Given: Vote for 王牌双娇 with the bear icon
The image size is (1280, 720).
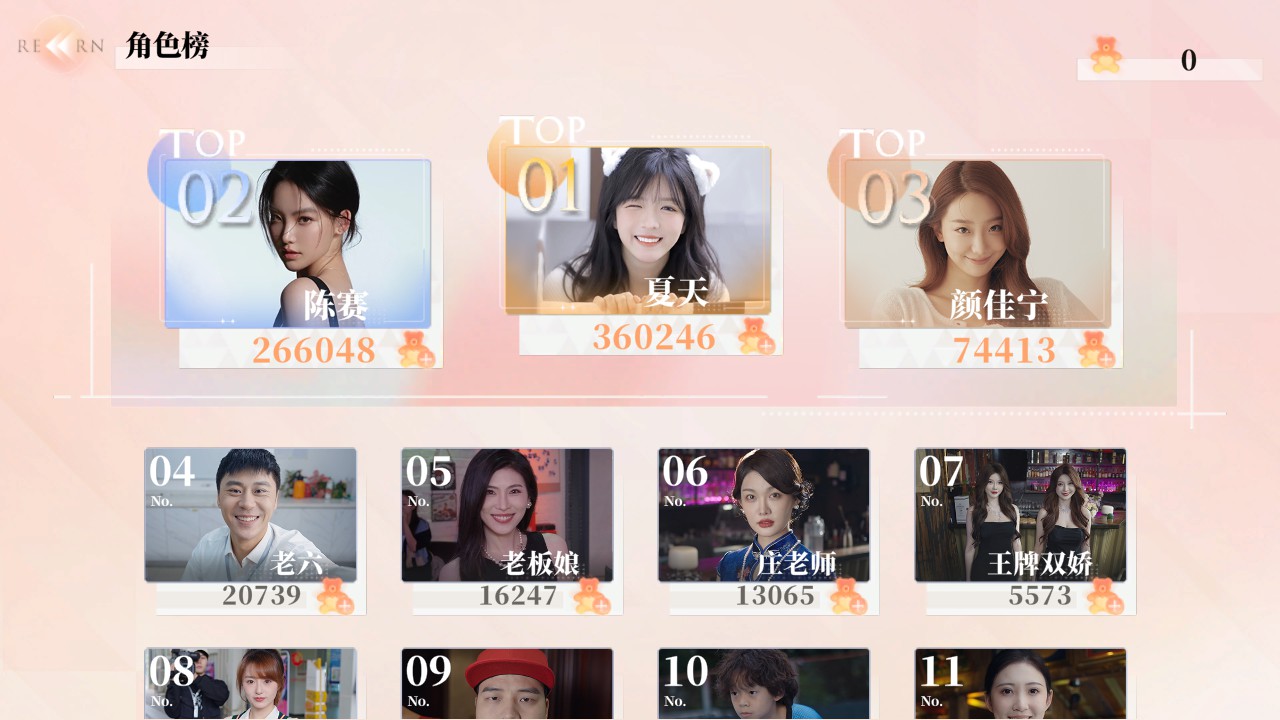Looking at the screenshot, I should [1105, 597].
